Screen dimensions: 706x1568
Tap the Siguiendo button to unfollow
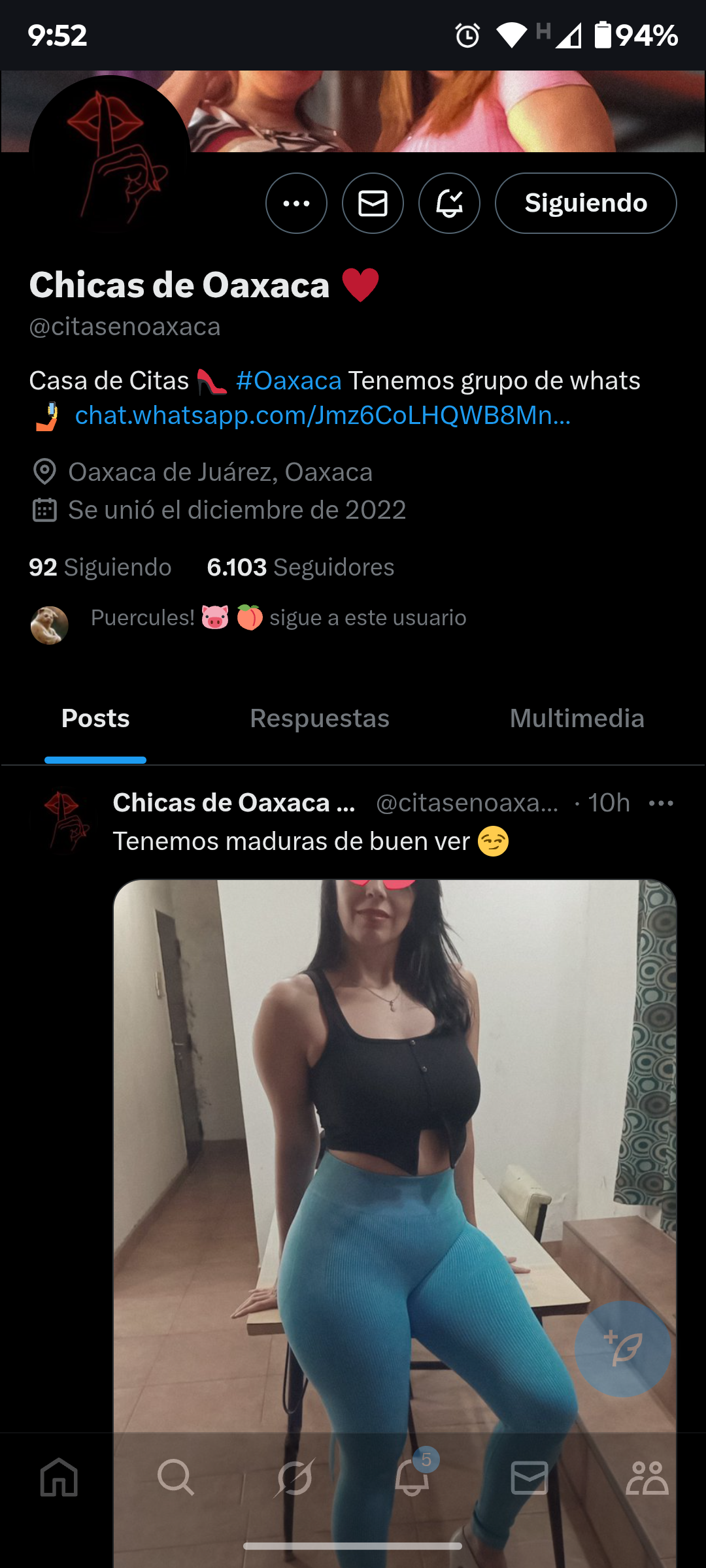[585, 203]
